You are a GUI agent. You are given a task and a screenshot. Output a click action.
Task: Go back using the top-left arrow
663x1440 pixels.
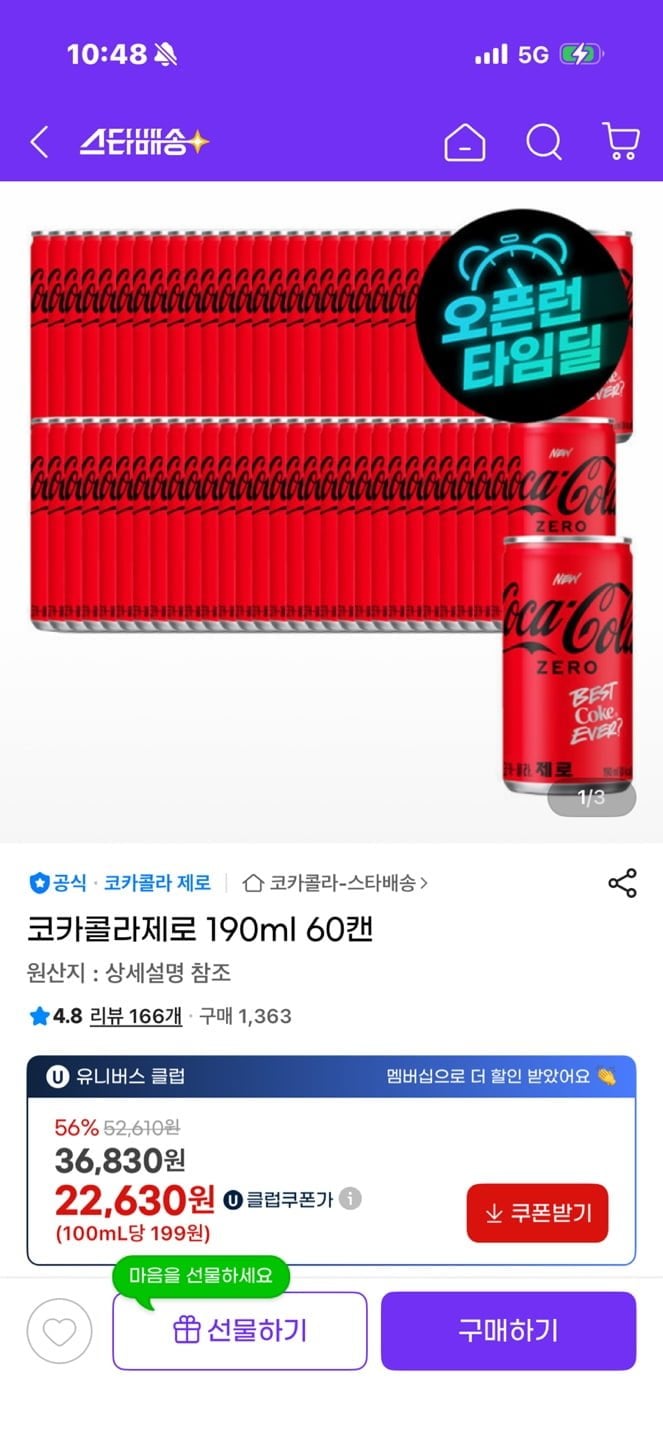pyautogui.click(x=39, y=143)
